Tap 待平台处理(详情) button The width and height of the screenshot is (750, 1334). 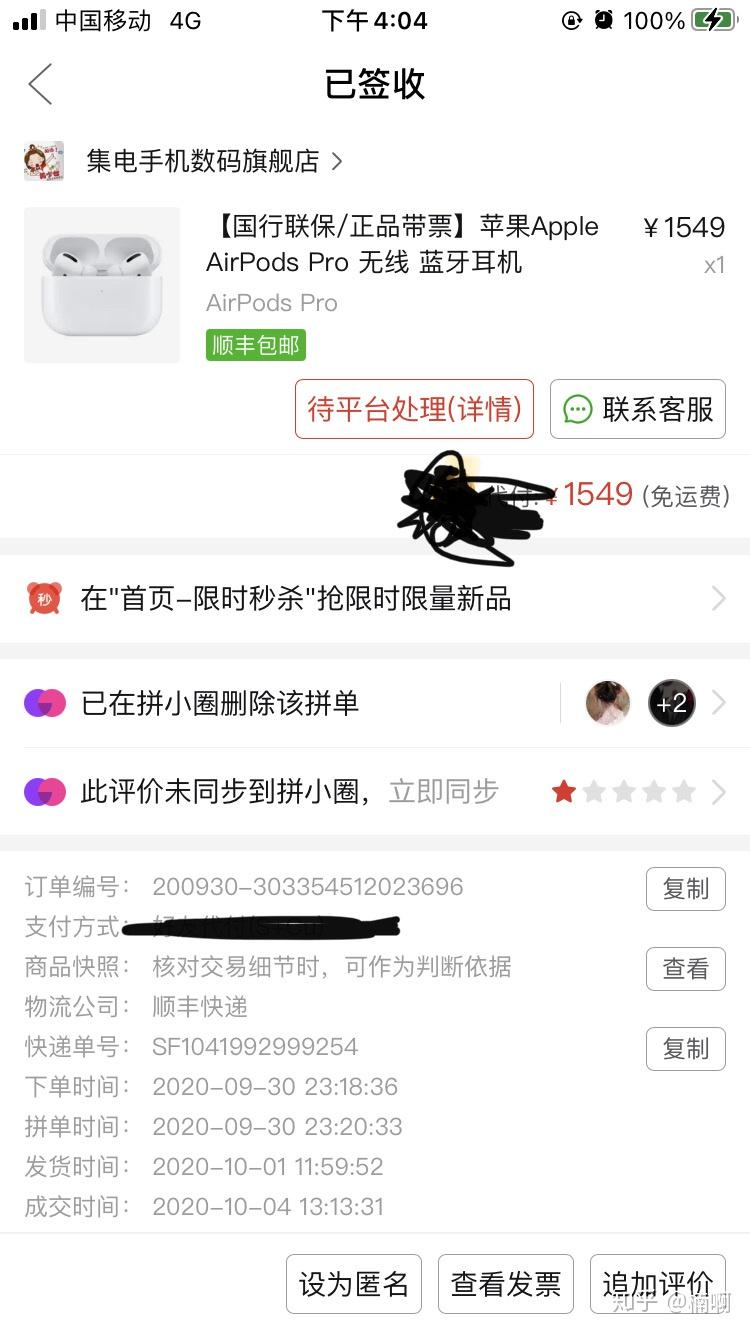(414, 409)
